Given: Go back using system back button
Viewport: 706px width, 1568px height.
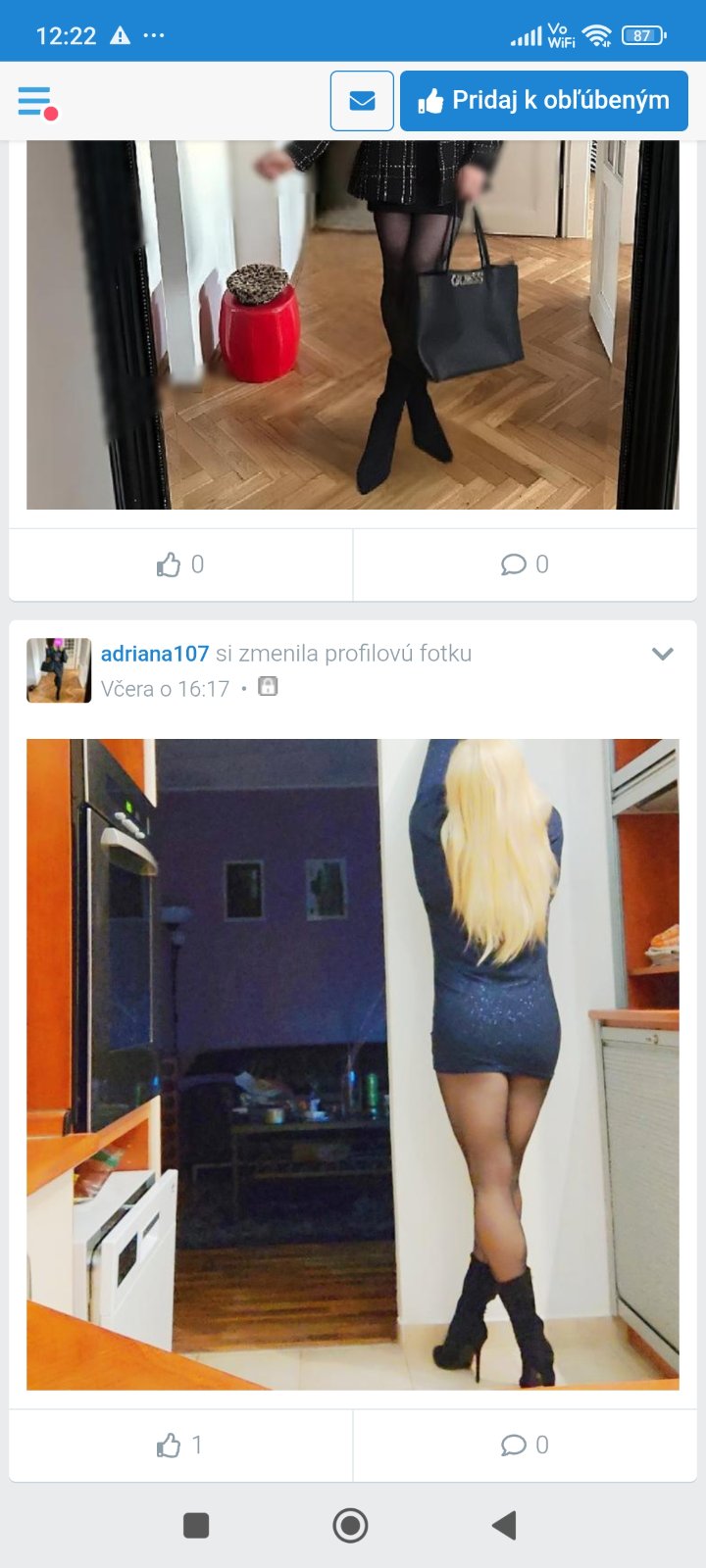Looking at the screenshot, I should (x=504, y=1525).
